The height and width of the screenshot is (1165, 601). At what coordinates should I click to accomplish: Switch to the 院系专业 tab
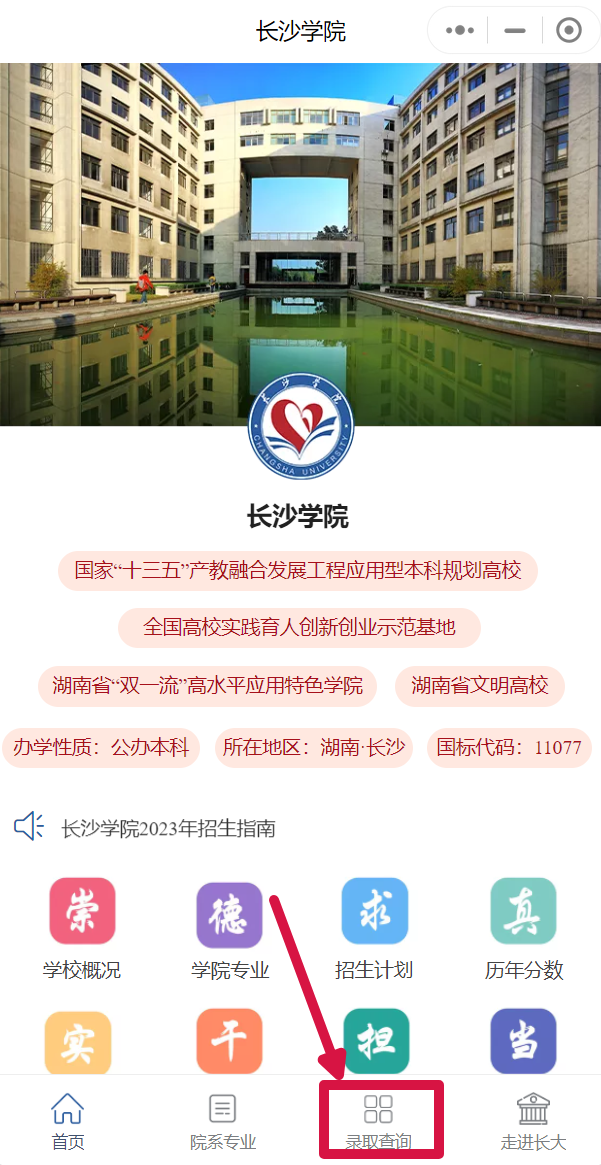coord(223,1121)
